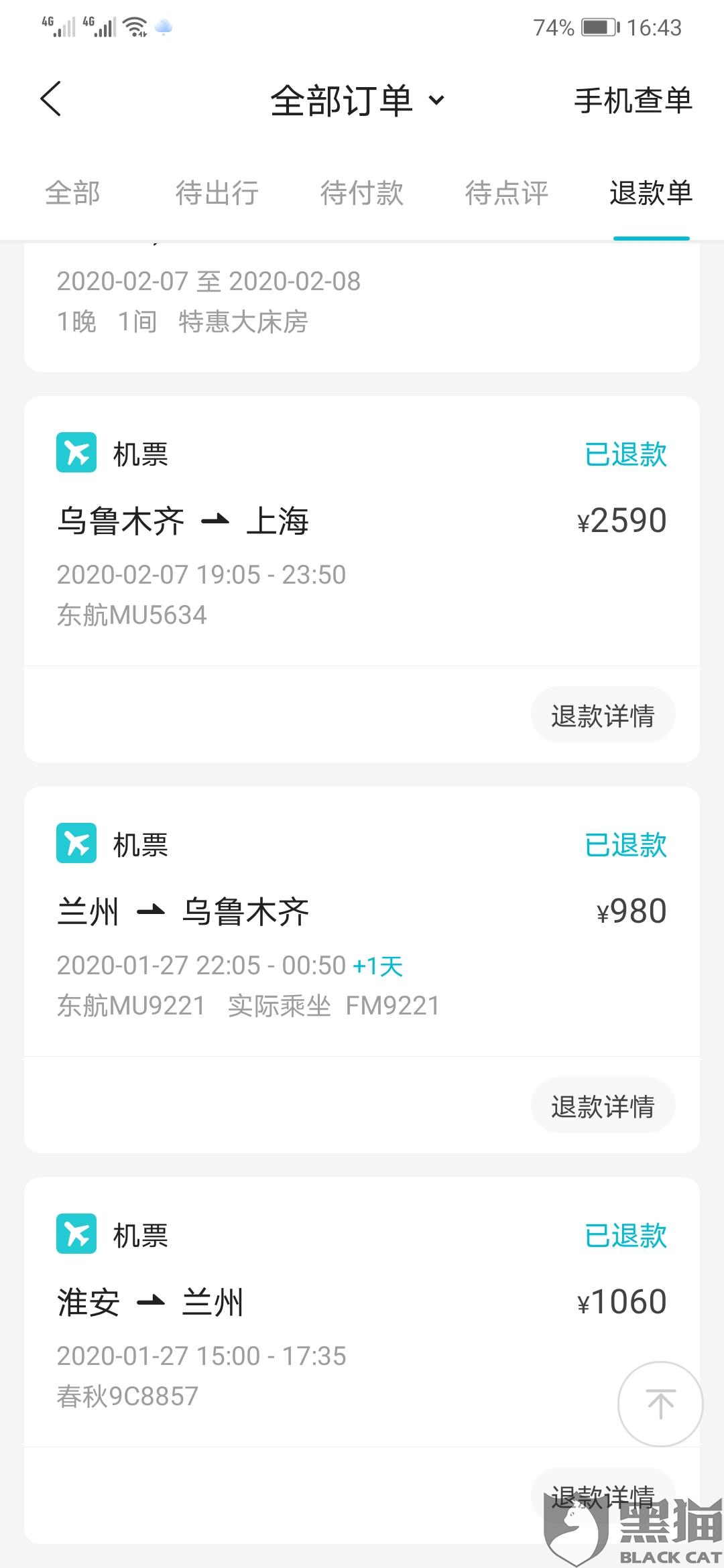Tap the back-to-top arrow button

pos(660,1404)
